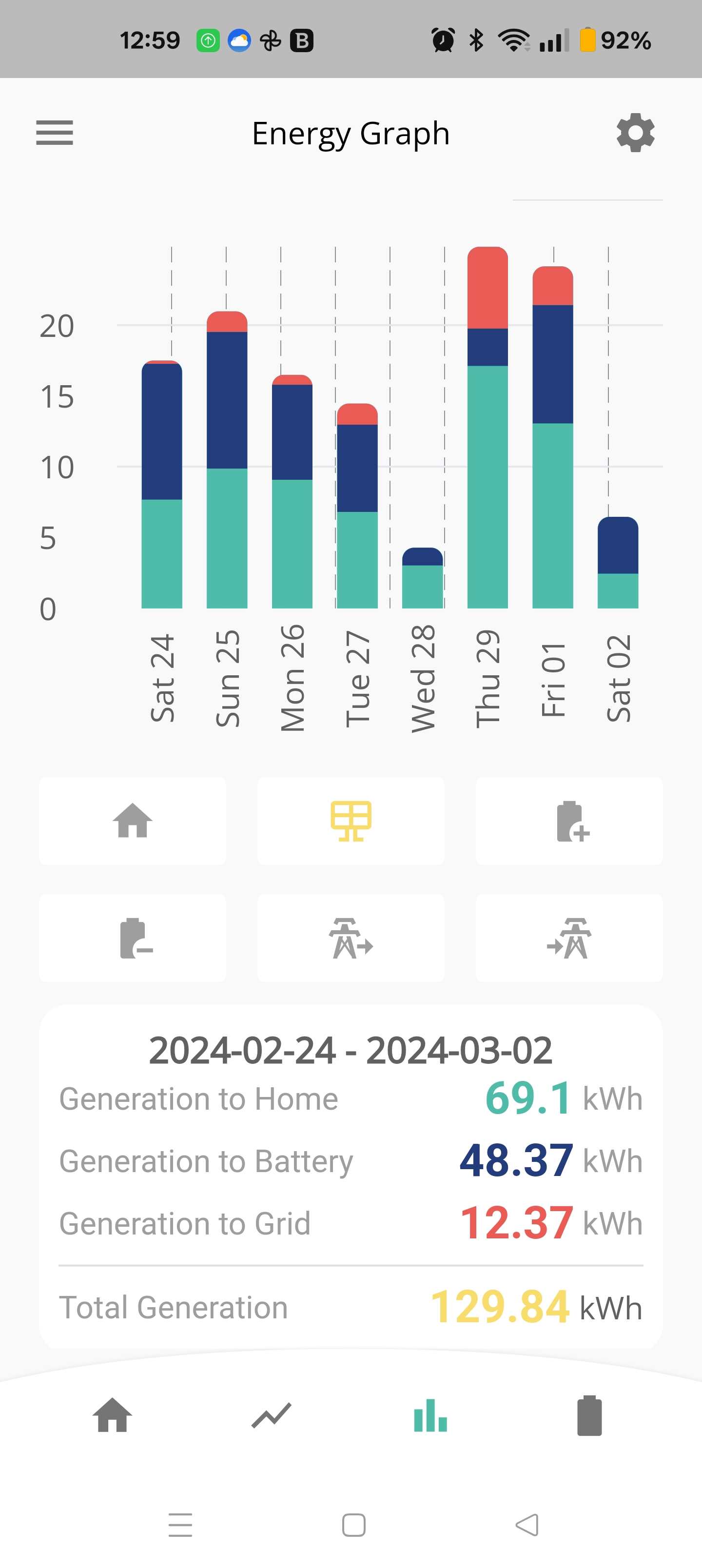Screen dimensions: 702x1568
Task: Go back with system back button
Action: [x=526, y=1525]
